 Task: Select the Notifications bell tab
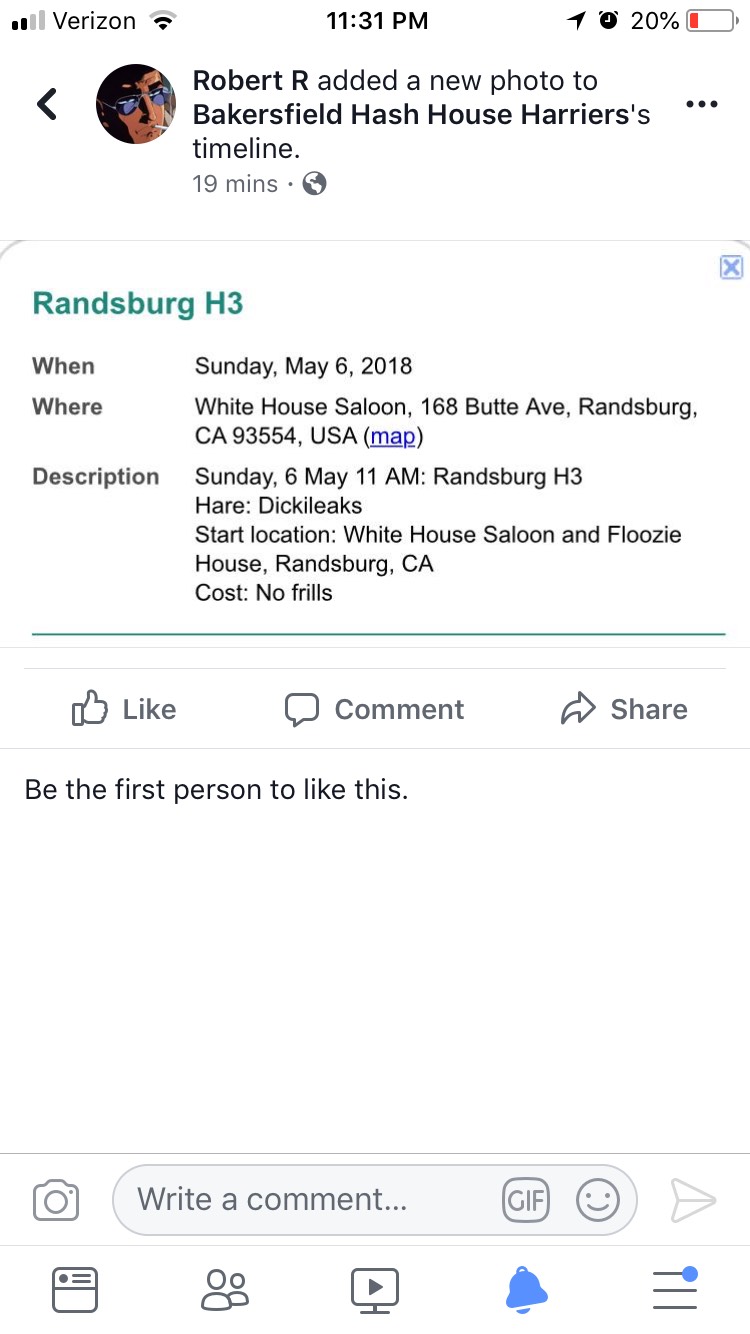(x=526, y=1289)
